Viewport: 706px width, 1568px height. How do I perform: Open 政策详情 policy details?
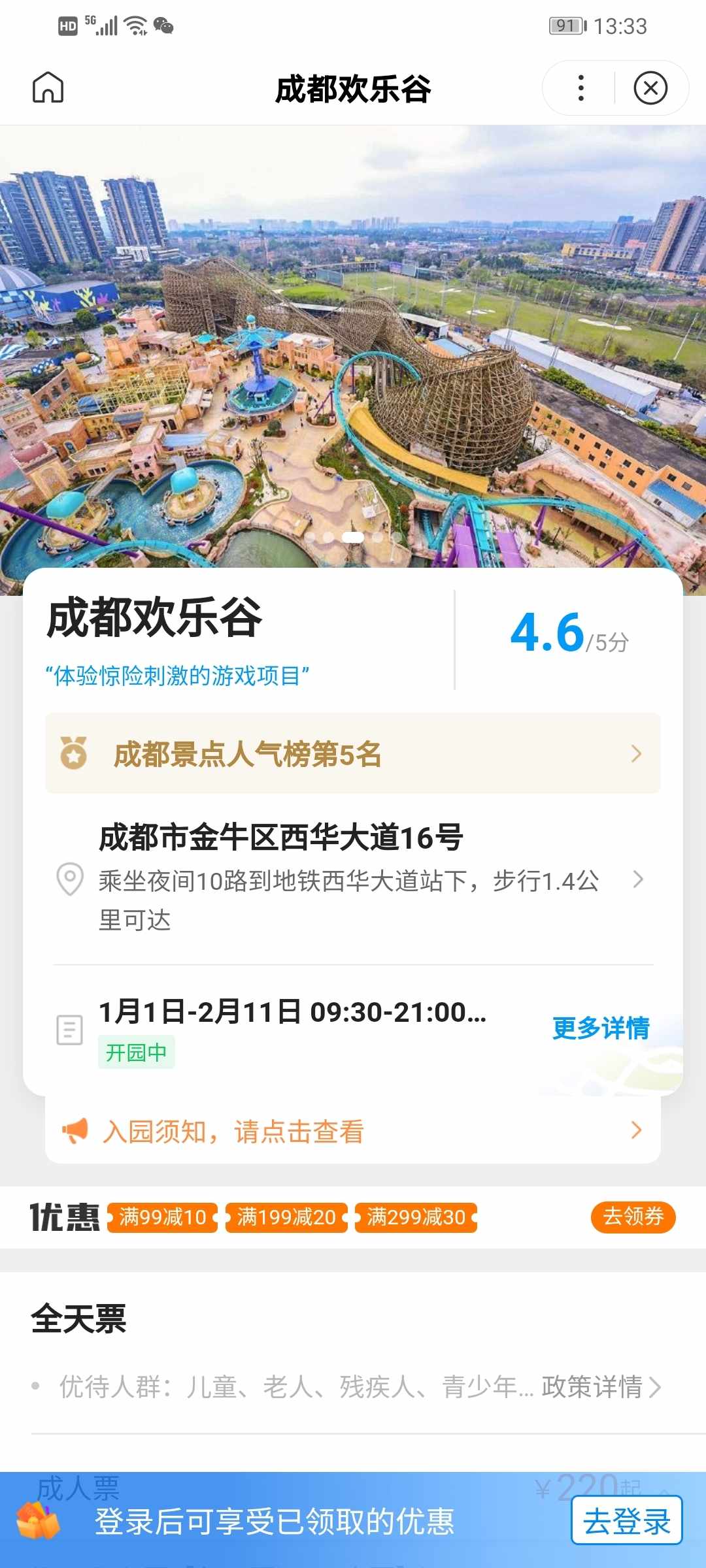click(601, 1386)
